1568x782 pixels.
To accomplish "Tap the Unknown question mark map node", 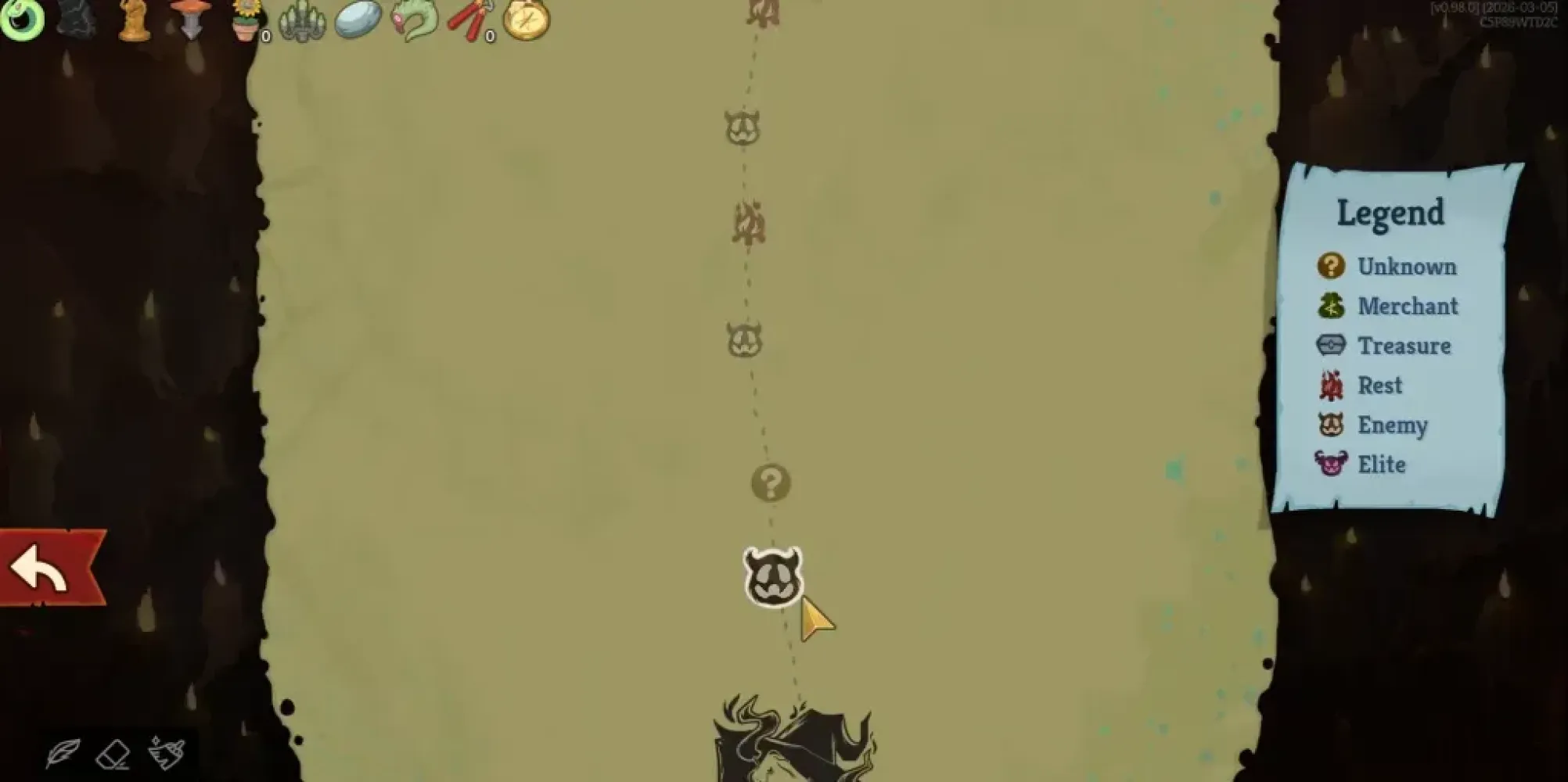I will [771, 483].
